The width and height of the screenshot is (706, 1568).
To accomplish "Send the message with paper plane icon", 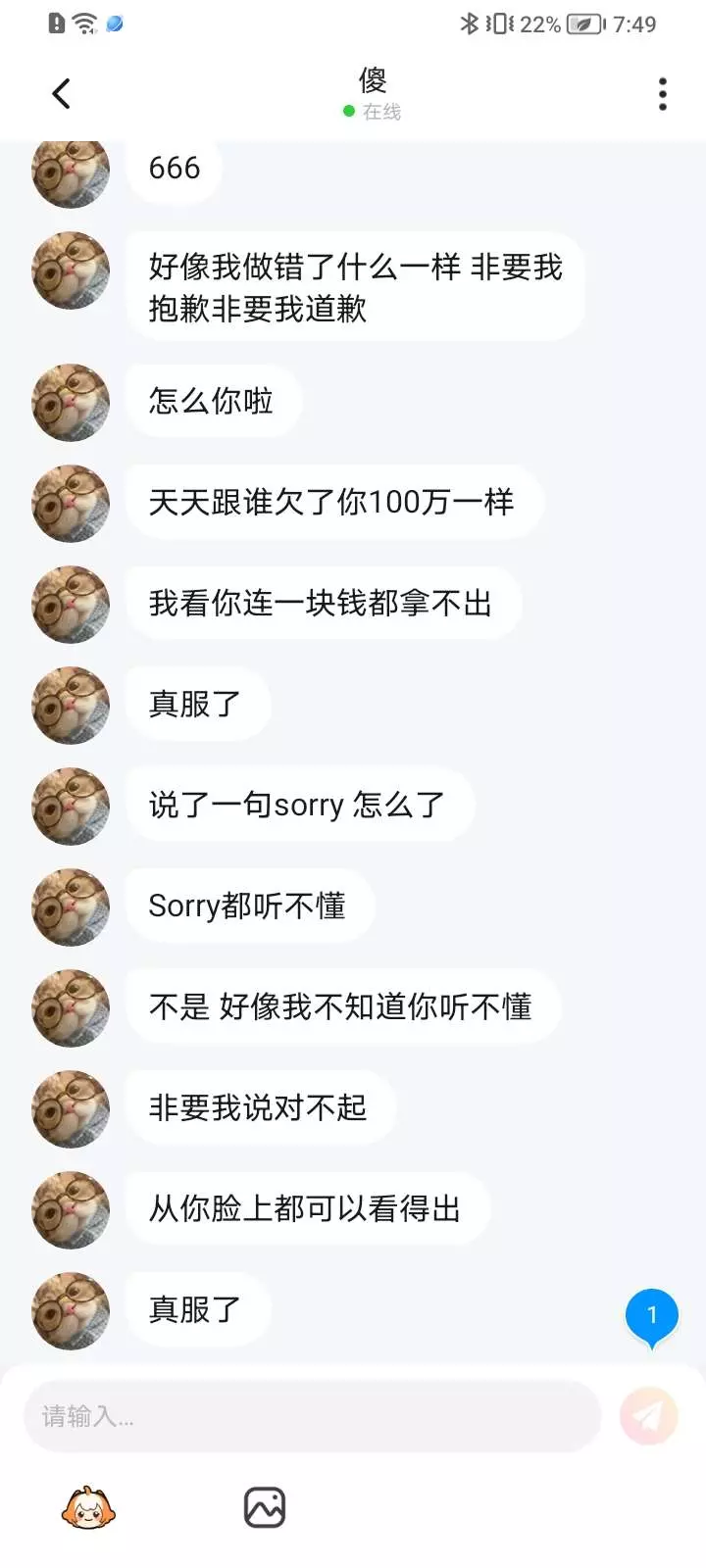I will [x=648, y=1416].
